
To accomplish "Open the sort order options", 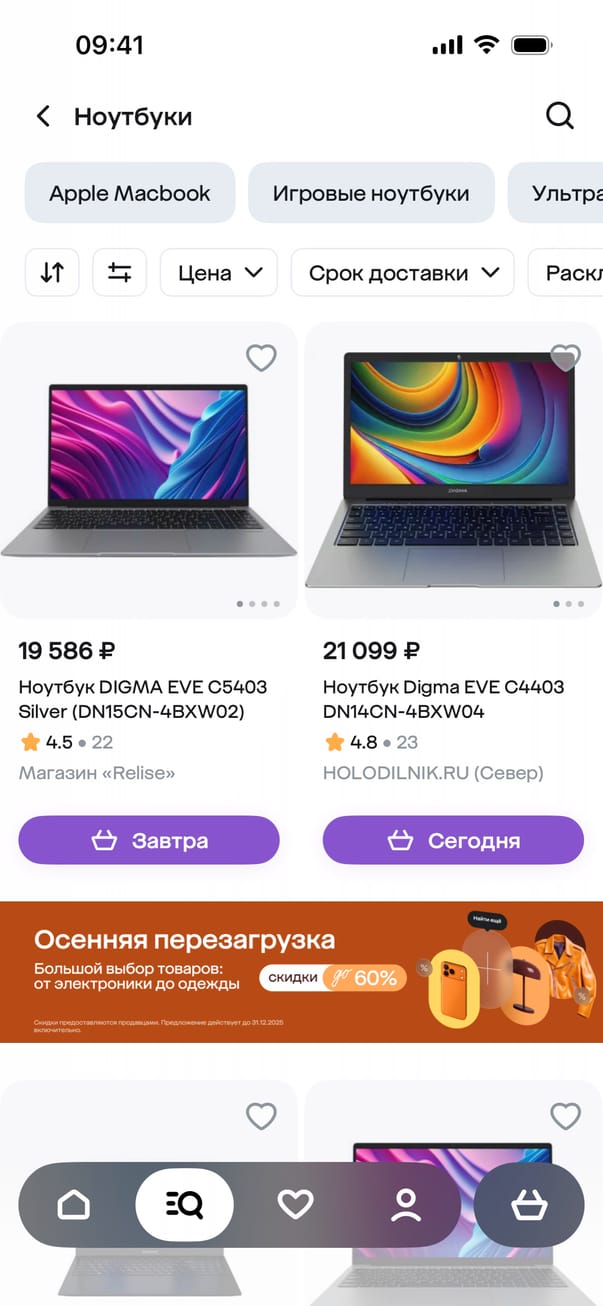I will click(x=52, y=272).
